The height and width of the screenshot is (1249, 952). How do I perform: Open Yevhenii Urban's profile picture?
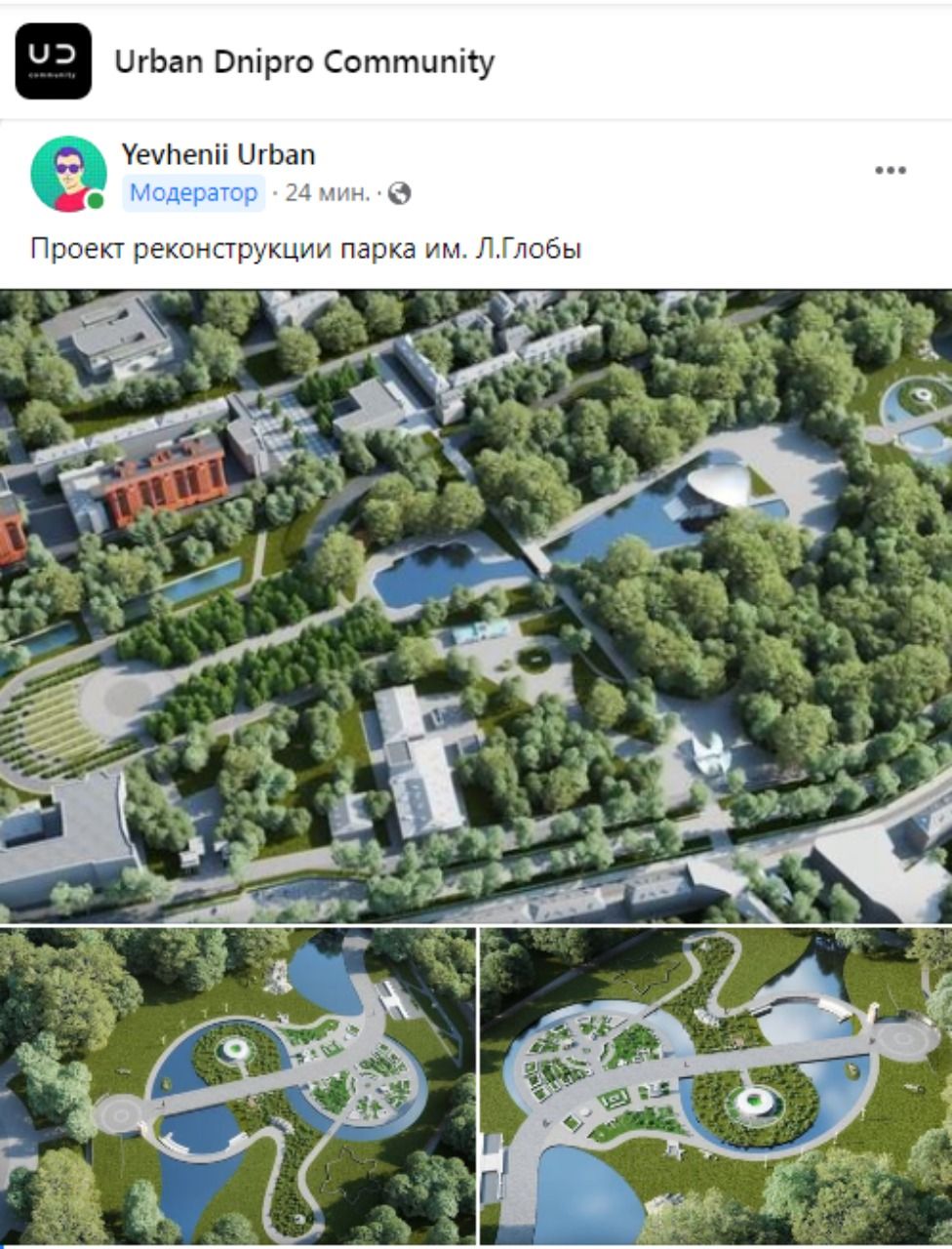click(x=68, y=174)
